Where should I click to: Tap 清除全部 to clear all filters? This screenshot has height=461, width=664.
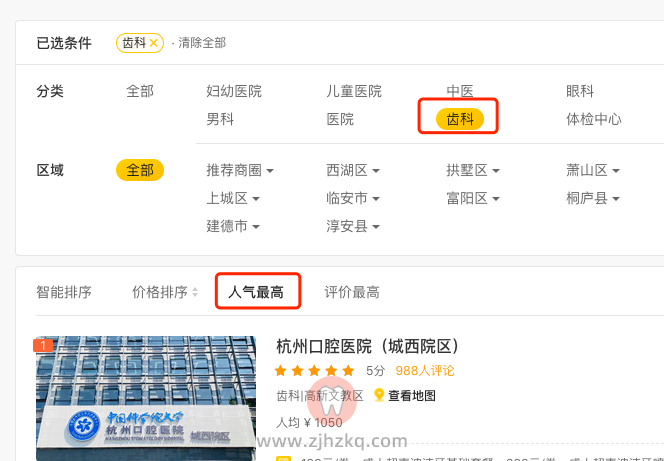coord(202,43)
